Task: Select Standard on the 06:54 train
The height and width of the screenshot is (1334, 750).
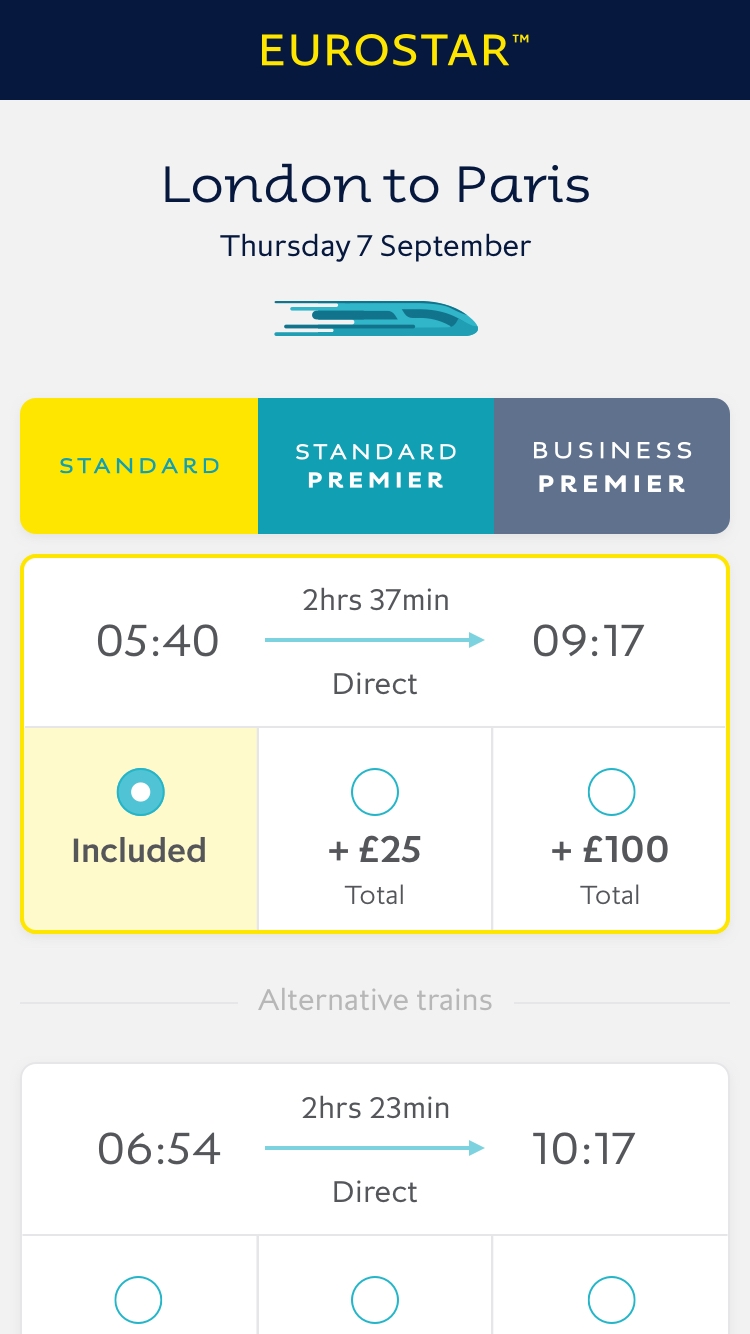Action: click(x=138, y=1300)
